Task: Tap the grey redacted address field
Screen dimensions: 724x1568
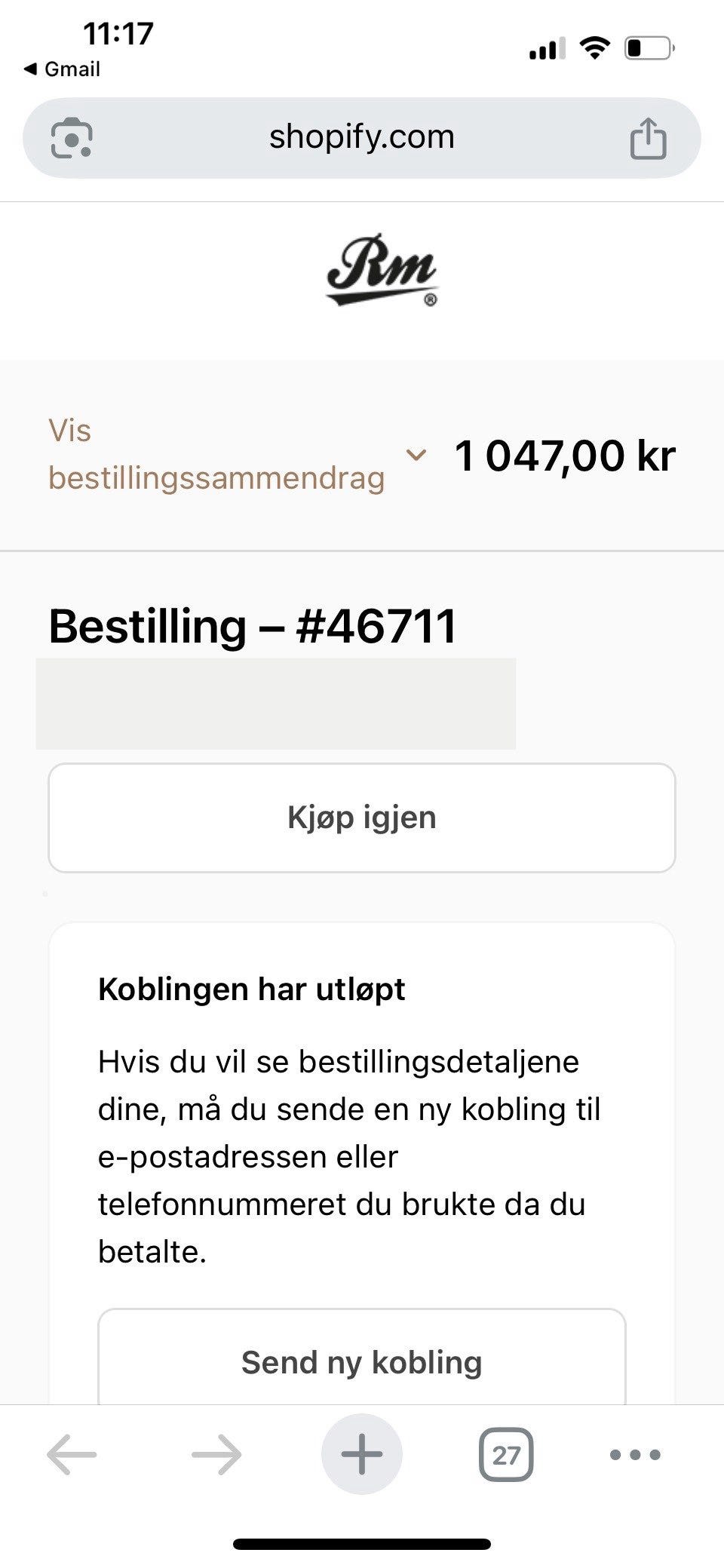Action: pyautogui.click(x=275, y=703)
